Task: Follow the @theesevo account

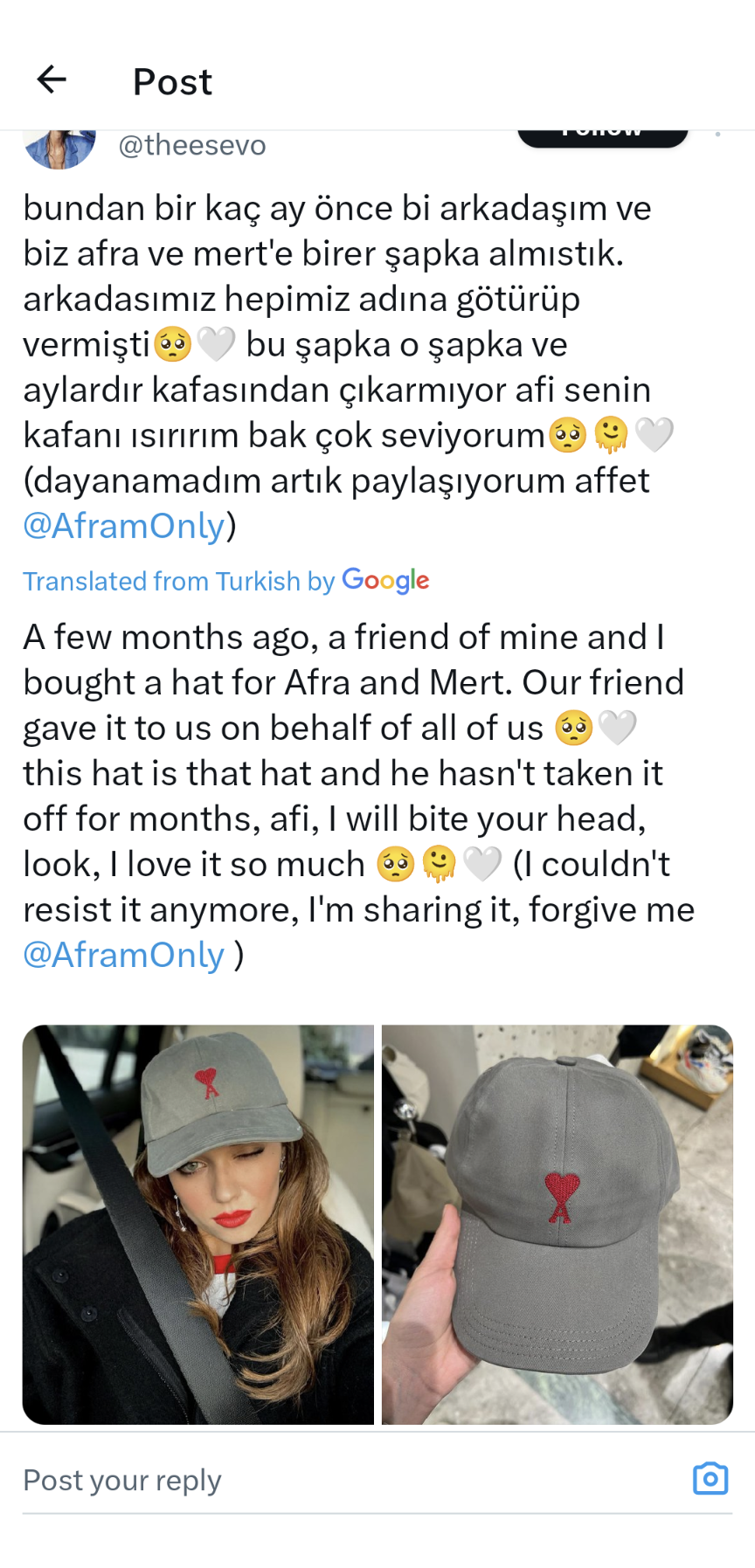Action: pos(602,135)
